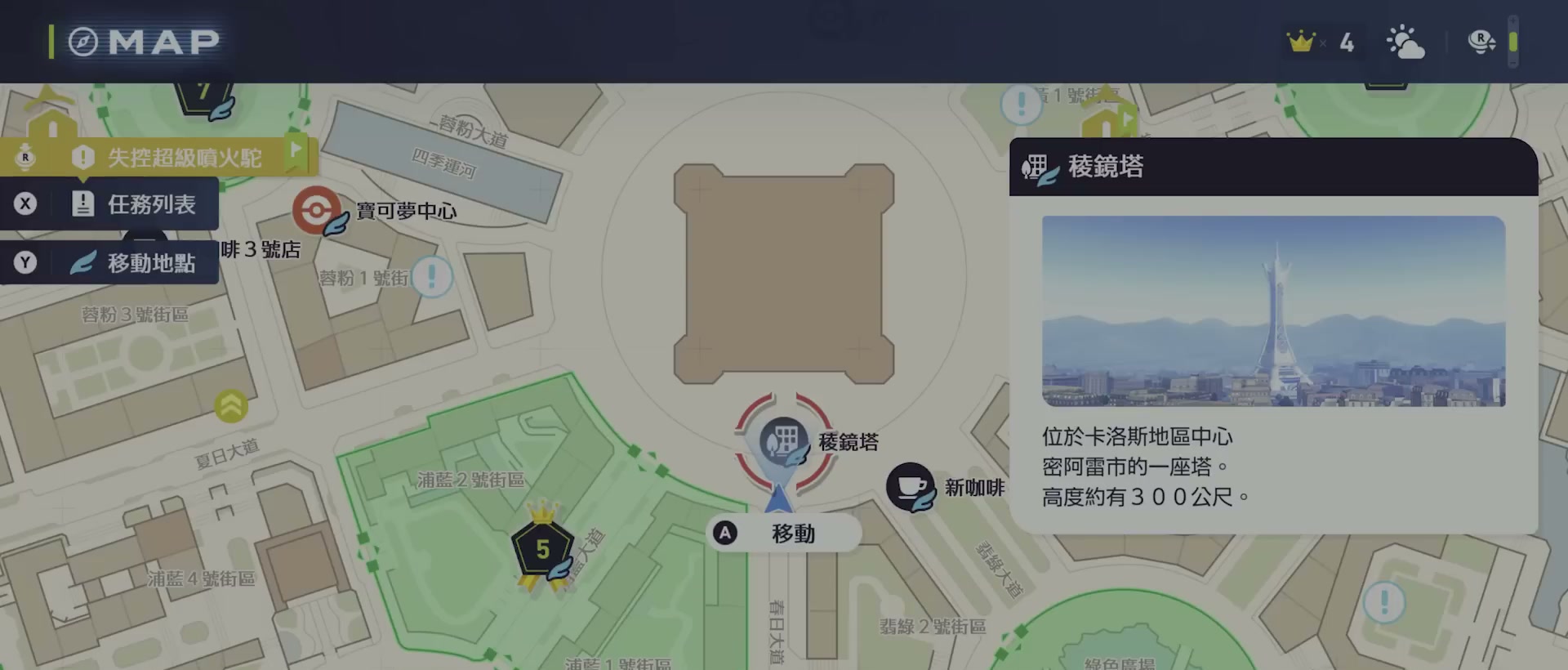Tap the exclamation marker above 綠色廣場
Screen dimensions: 1568x670
tap(1384, 602)
